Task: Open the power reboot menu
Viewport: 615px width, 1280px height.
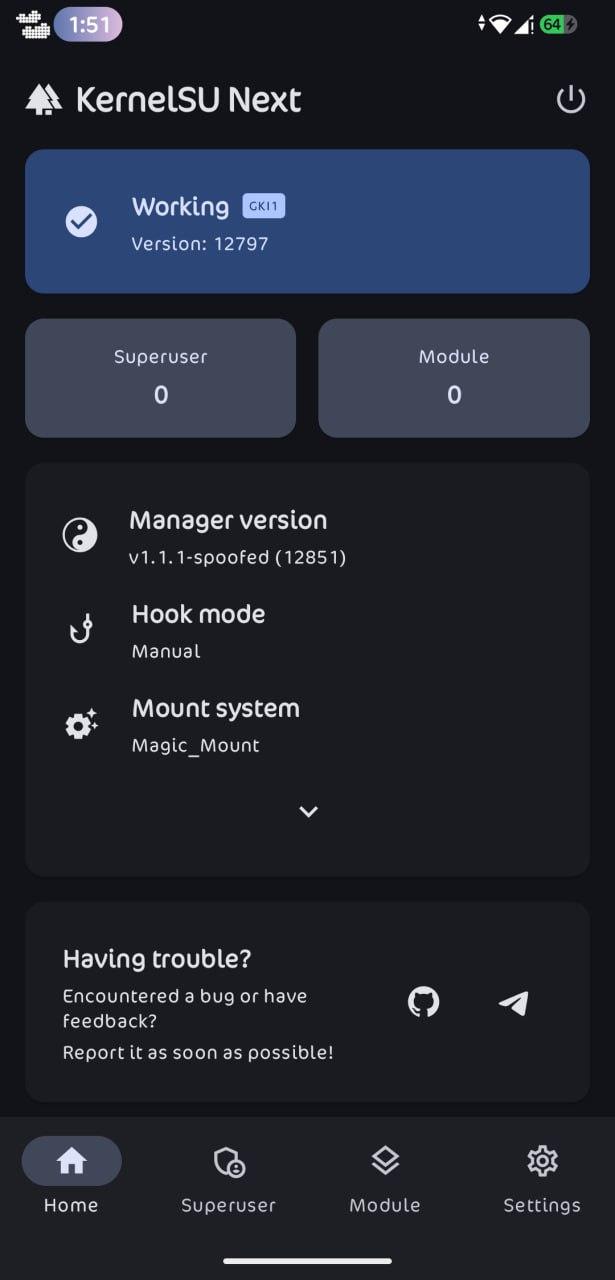Action: click(x=570, y=100)
